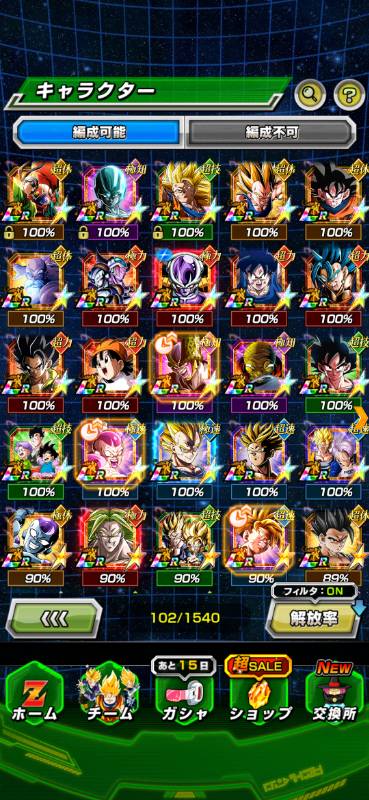The image size is (369, 800).
Task: Switch to the 編成可能 tab
Action: [x=99, y=133]
